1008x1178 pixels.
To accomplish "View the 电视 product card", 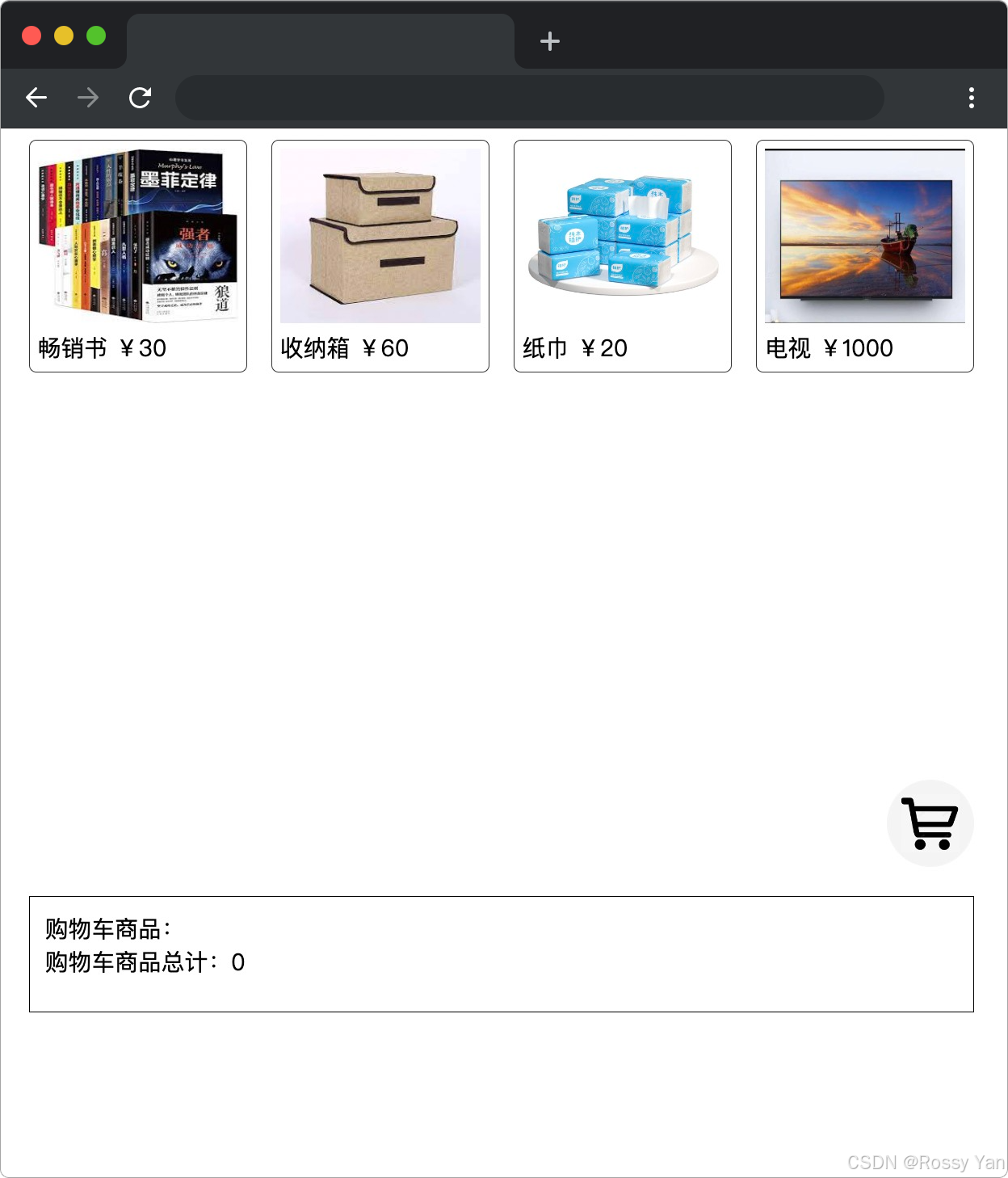I will tap(865, 255).
